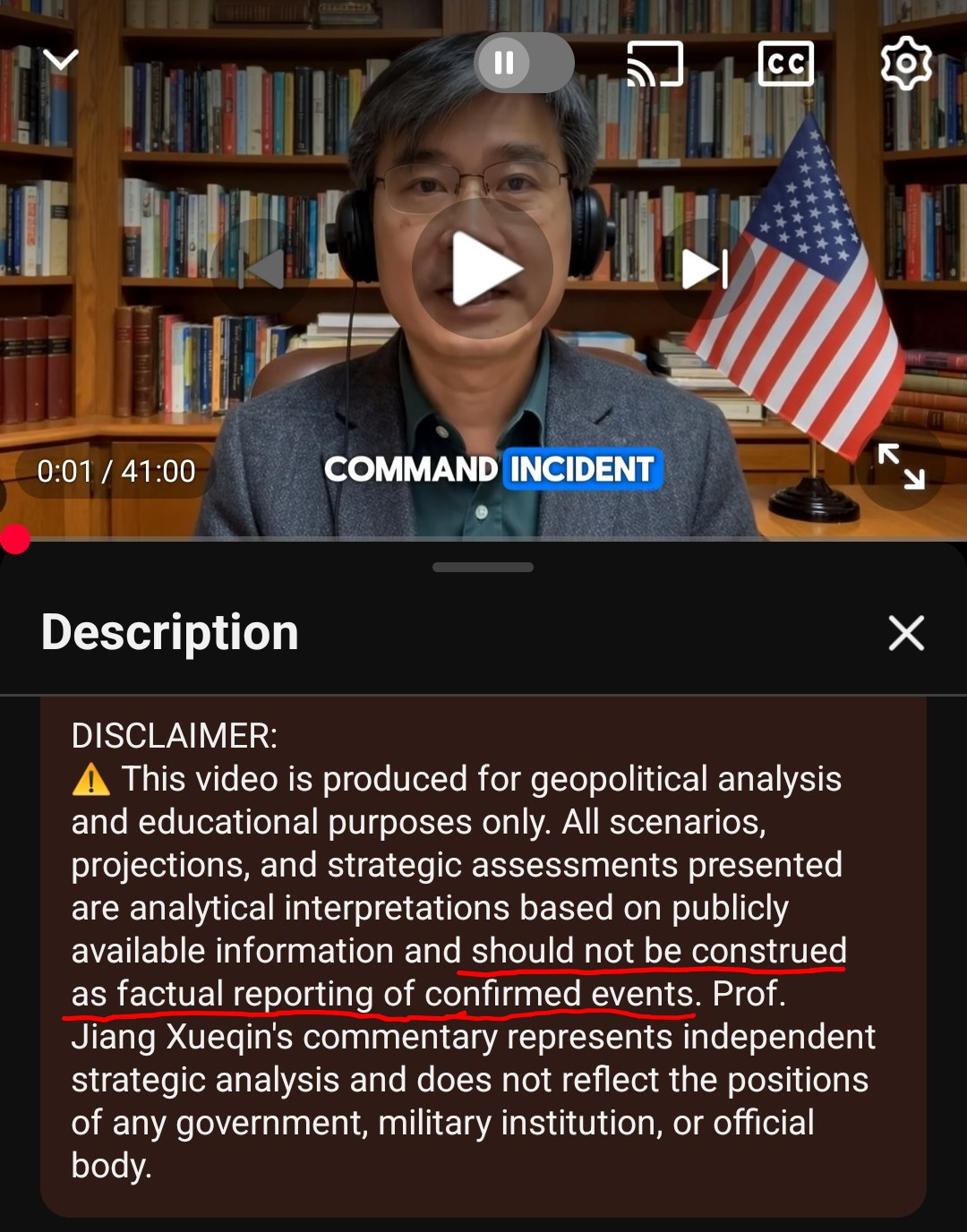Image resolution: width=967 pixels, height=1232 pixels.
Task: Close the Description panel
Action: tap(906, 633)
